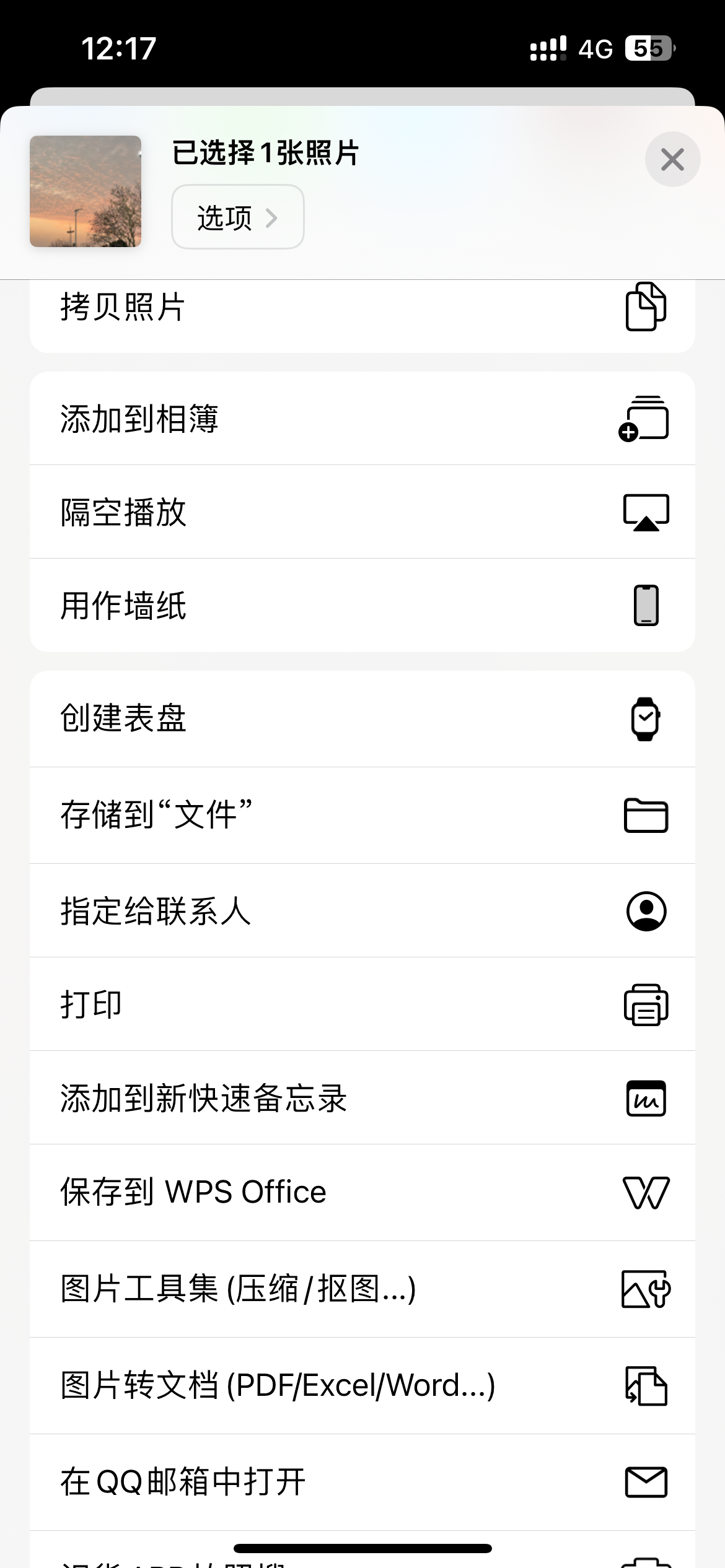
Task: Set photo via 用作墙纸
Action: pos(362,605)
